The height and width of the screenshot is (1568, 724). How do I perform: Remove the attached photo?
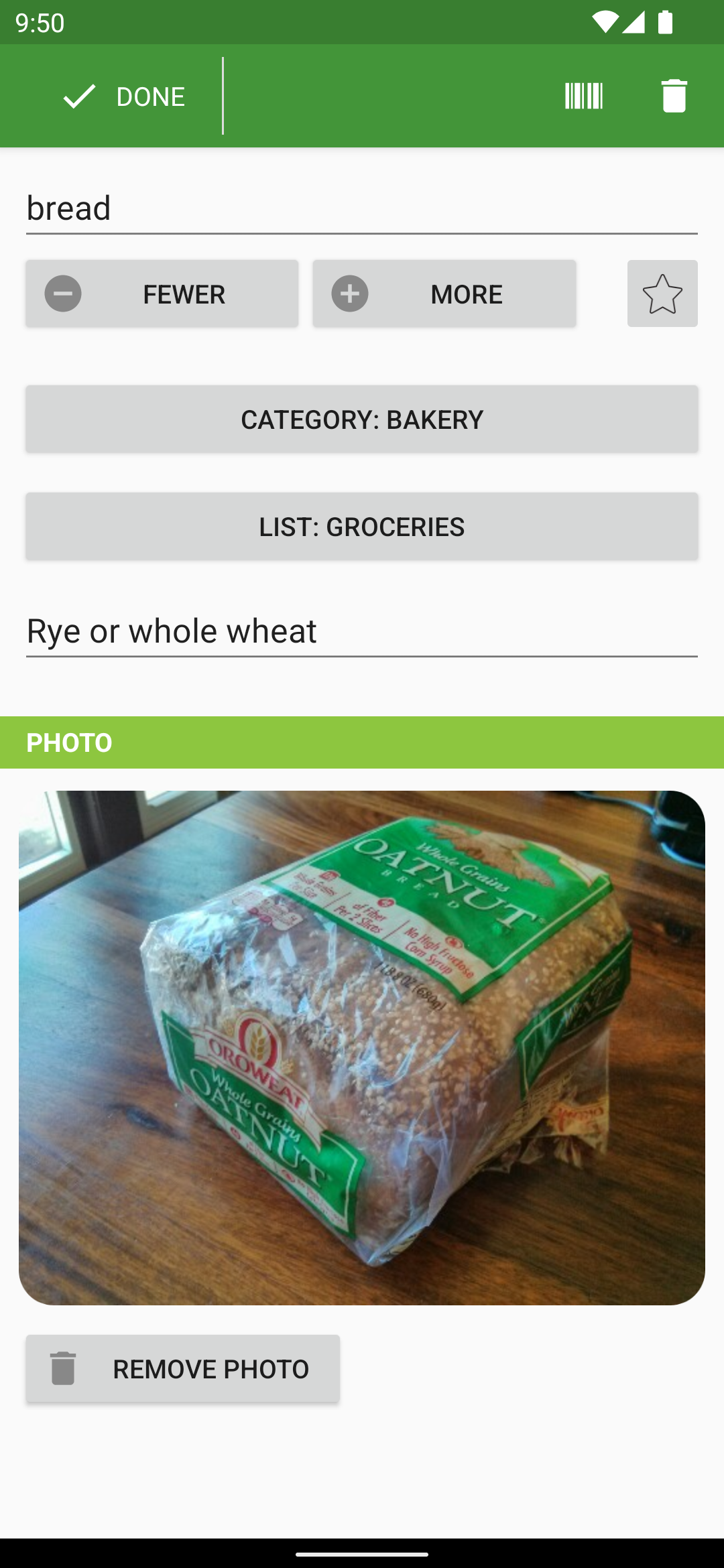[x=182, y=1369]
